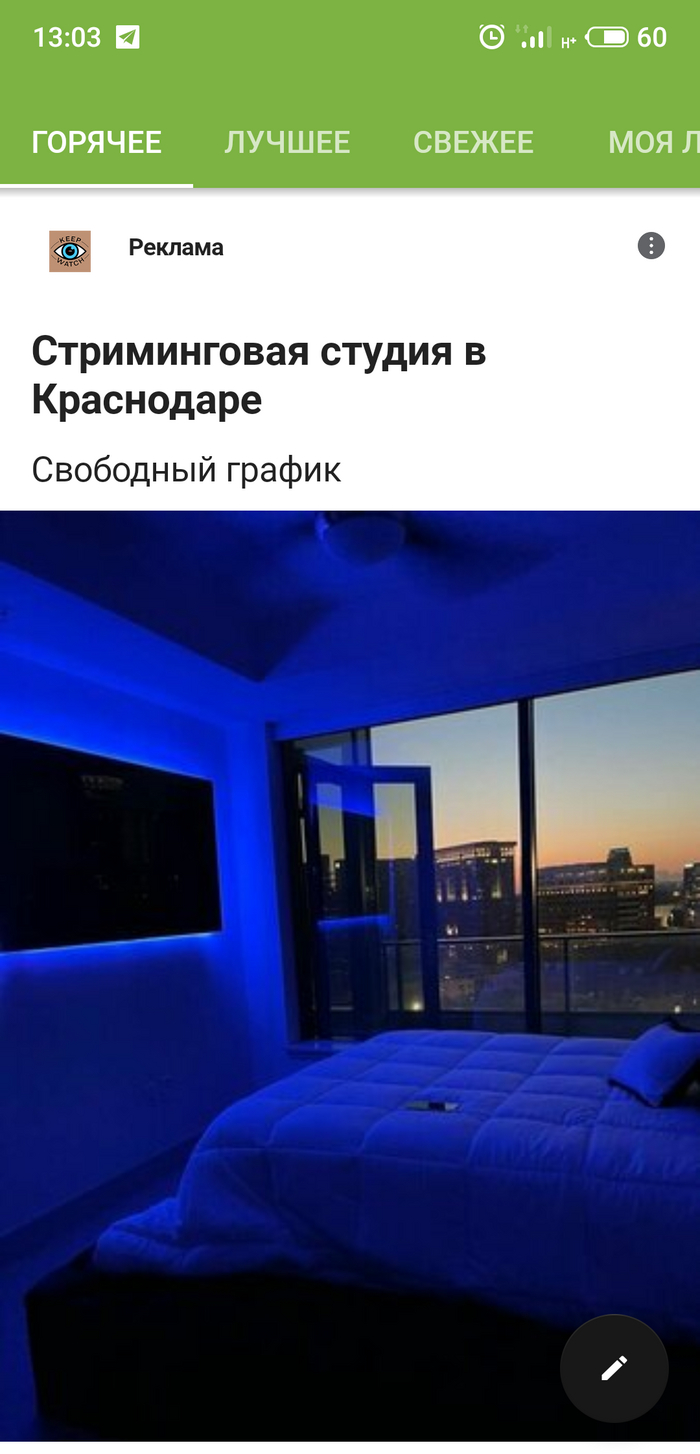Open the Стриминговая студия в Краснодаре ad
Viewport: 700px width, 1454px height.
[x=258, y=376]
